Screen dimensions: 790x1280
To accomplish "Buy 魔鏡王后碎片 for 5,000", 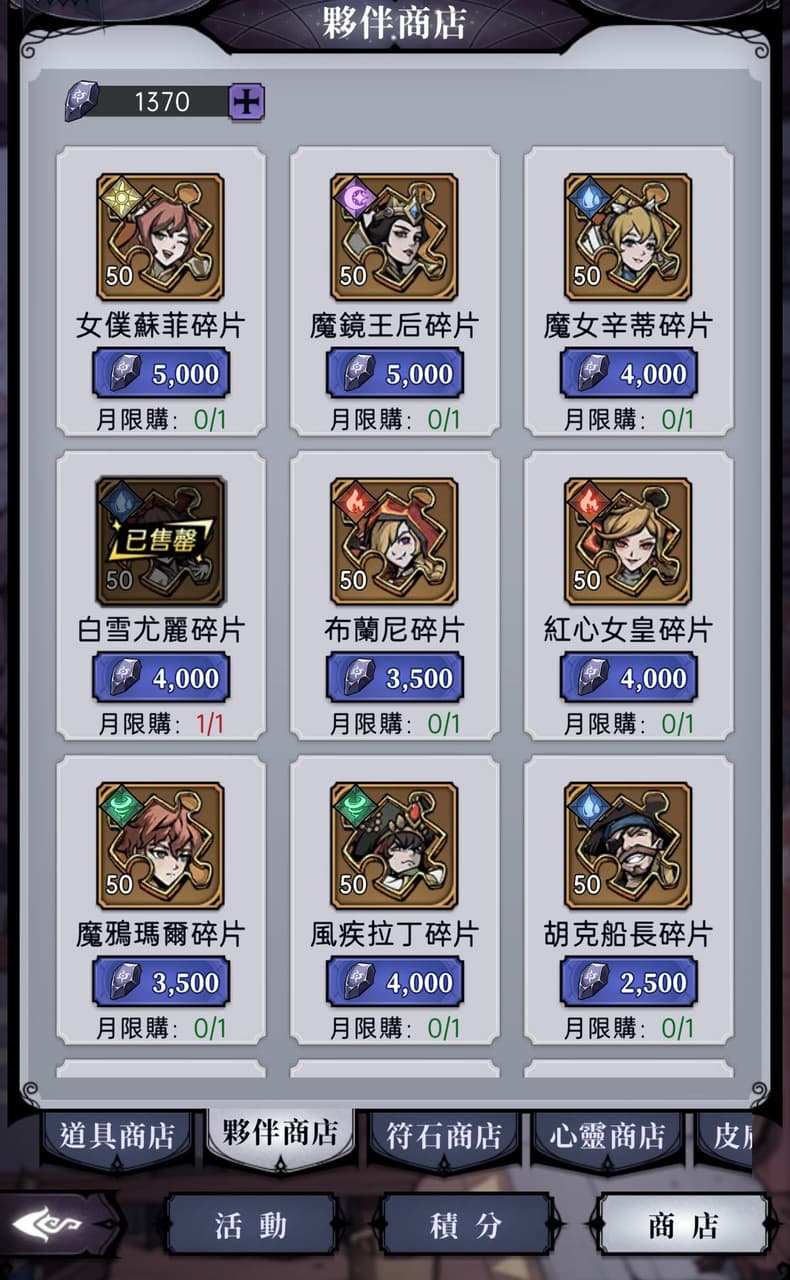I will pyautogui.click(x=395, y=374).
